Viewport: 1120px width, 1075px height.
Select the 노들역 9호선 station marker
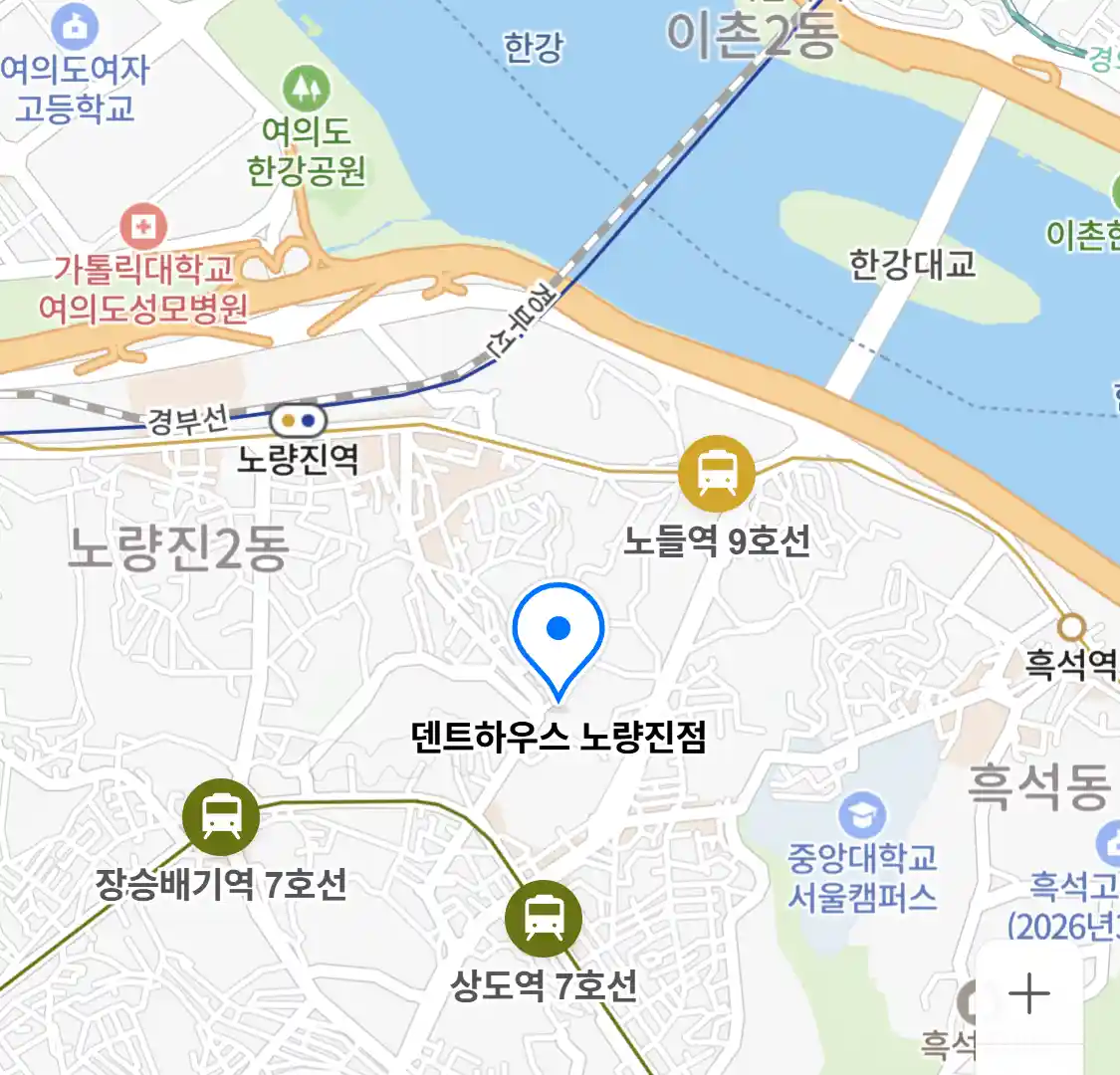716,474
